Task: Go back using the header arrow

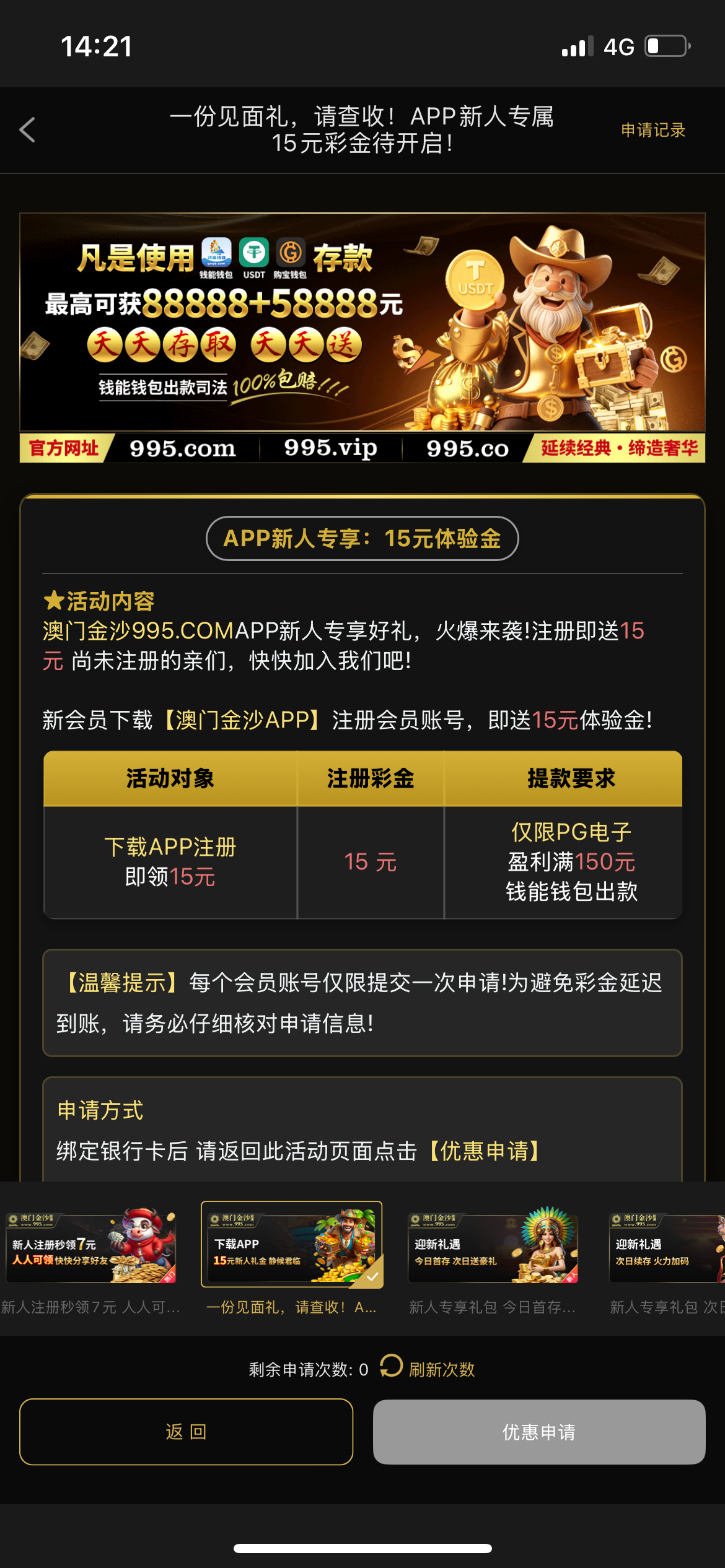Action: pyautogui.click(x=27, y=129)
